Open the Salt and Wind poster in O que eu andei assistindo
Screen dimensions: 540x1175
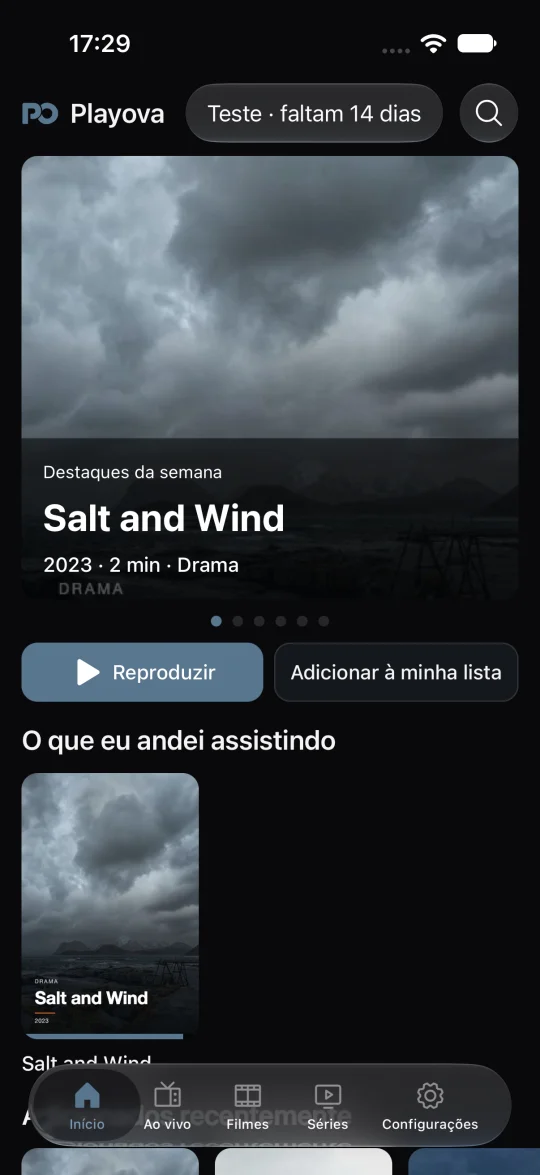[x=110, y=905]
